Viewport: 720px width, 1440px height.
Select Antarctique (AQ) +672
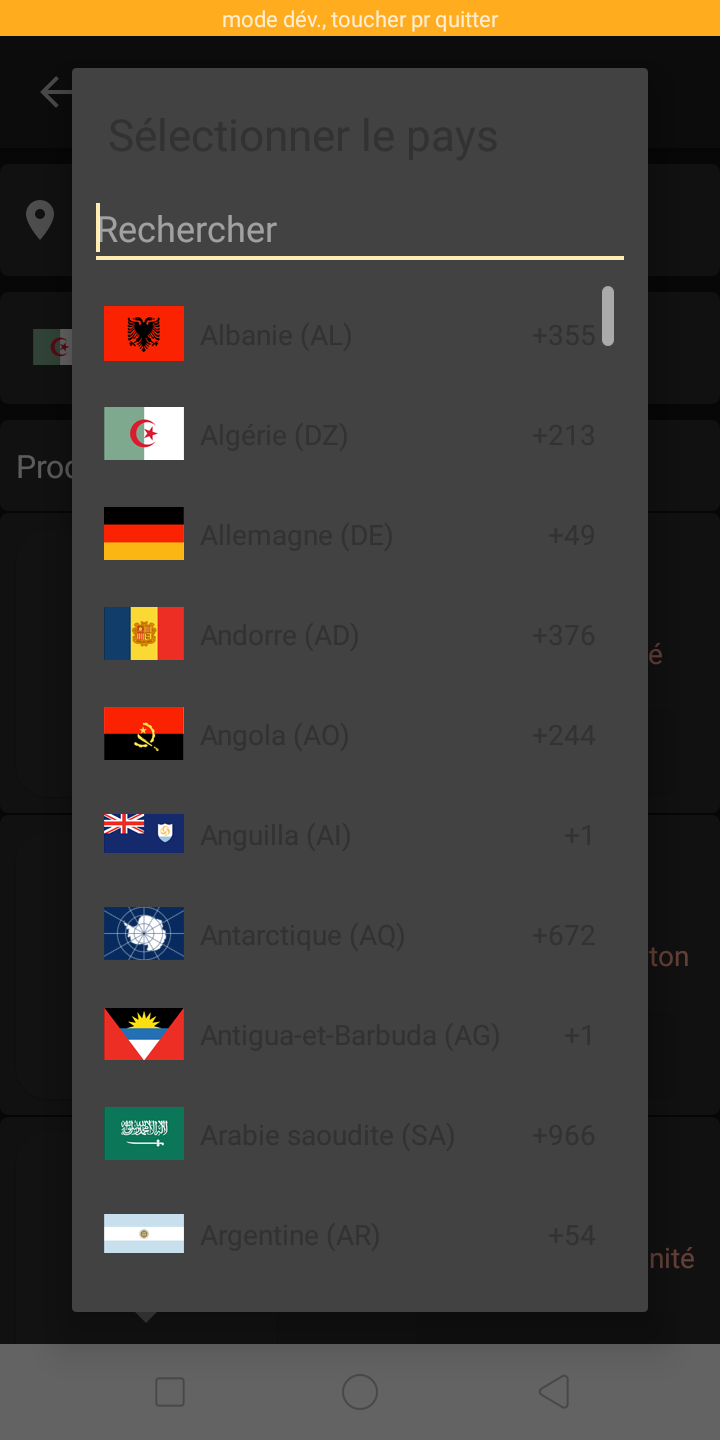pyautogui.click(x=350, y=934)
